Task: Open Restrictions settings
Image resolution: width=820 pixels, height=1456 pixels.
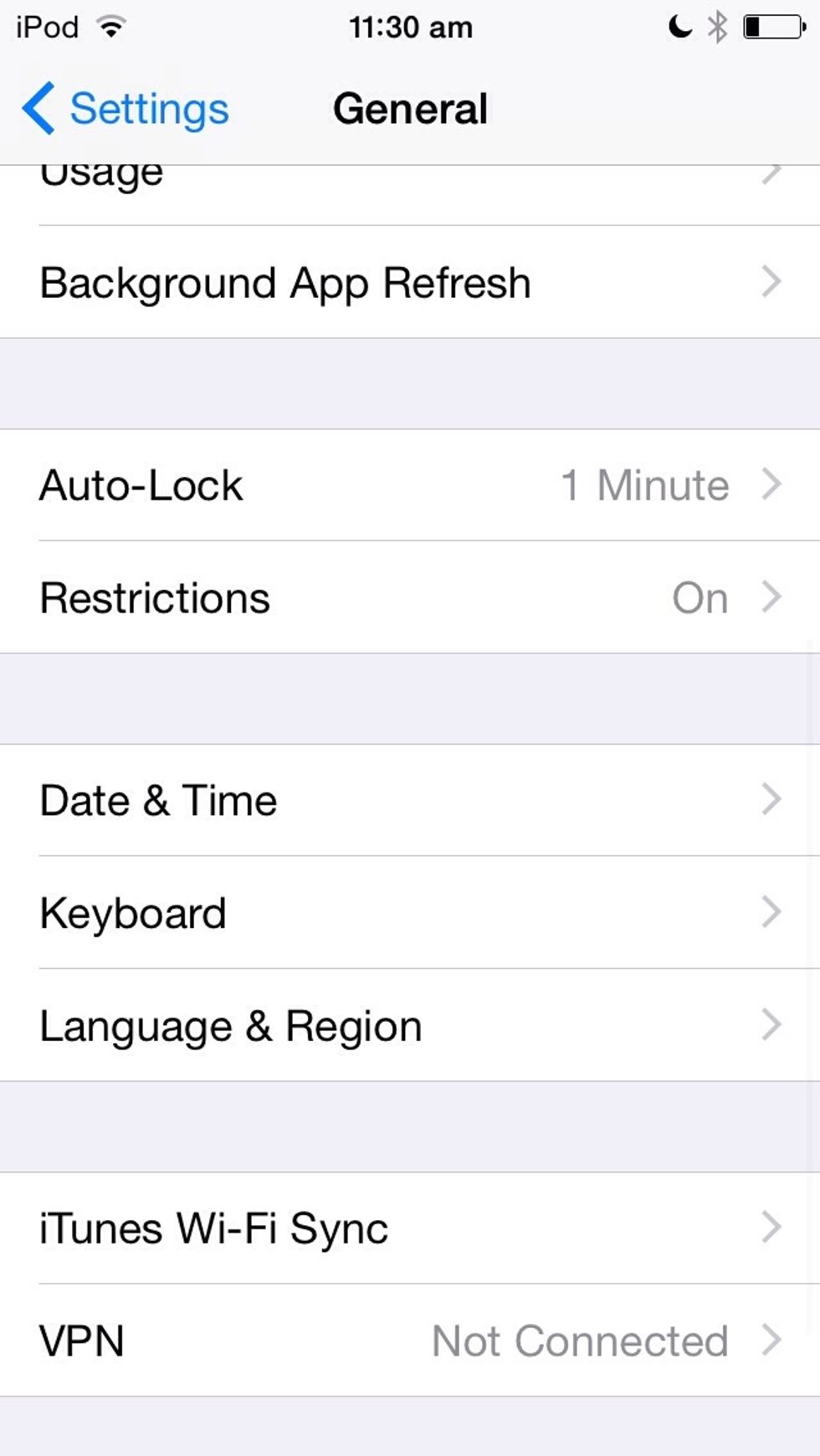Action: click(x=410, y=598)
